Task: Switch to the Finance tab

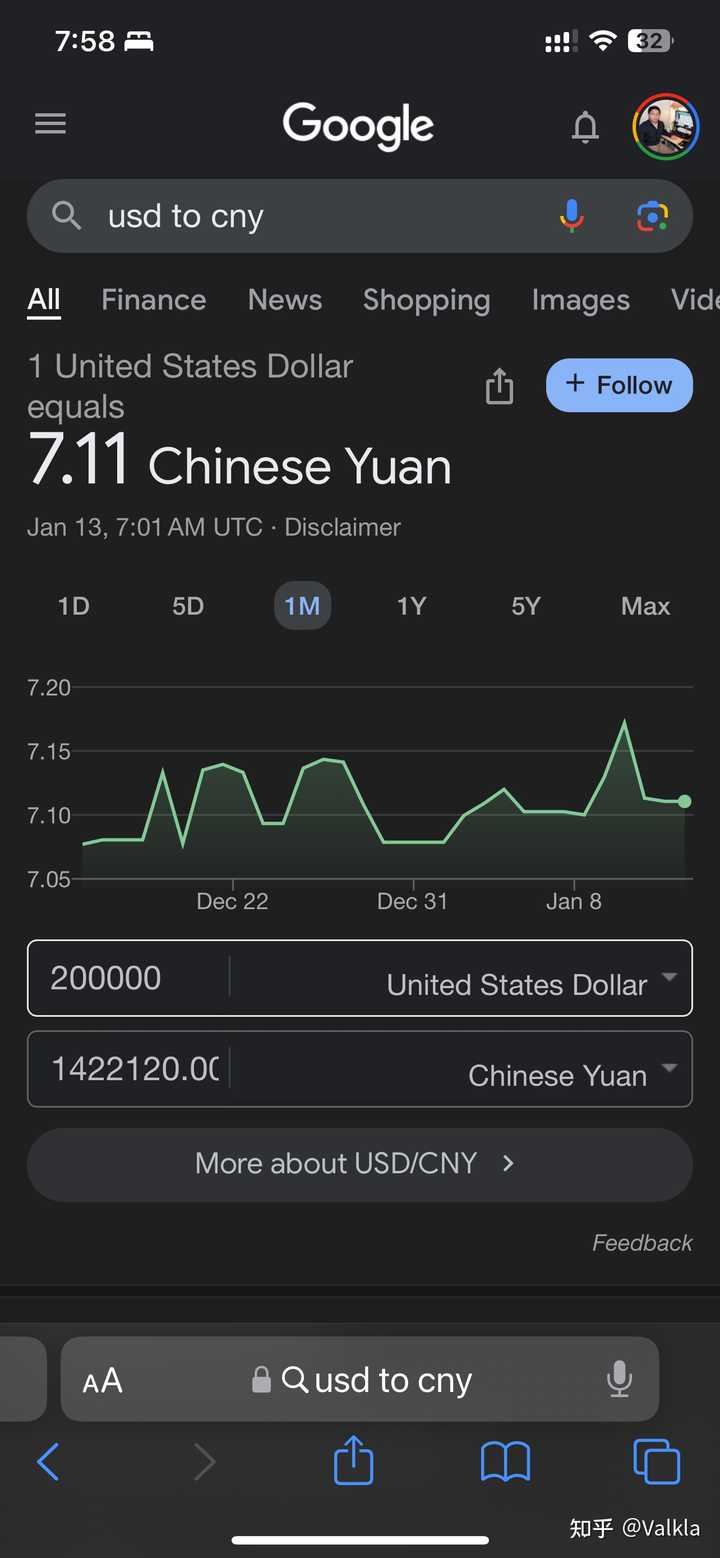Action: [x=153, y=300]
